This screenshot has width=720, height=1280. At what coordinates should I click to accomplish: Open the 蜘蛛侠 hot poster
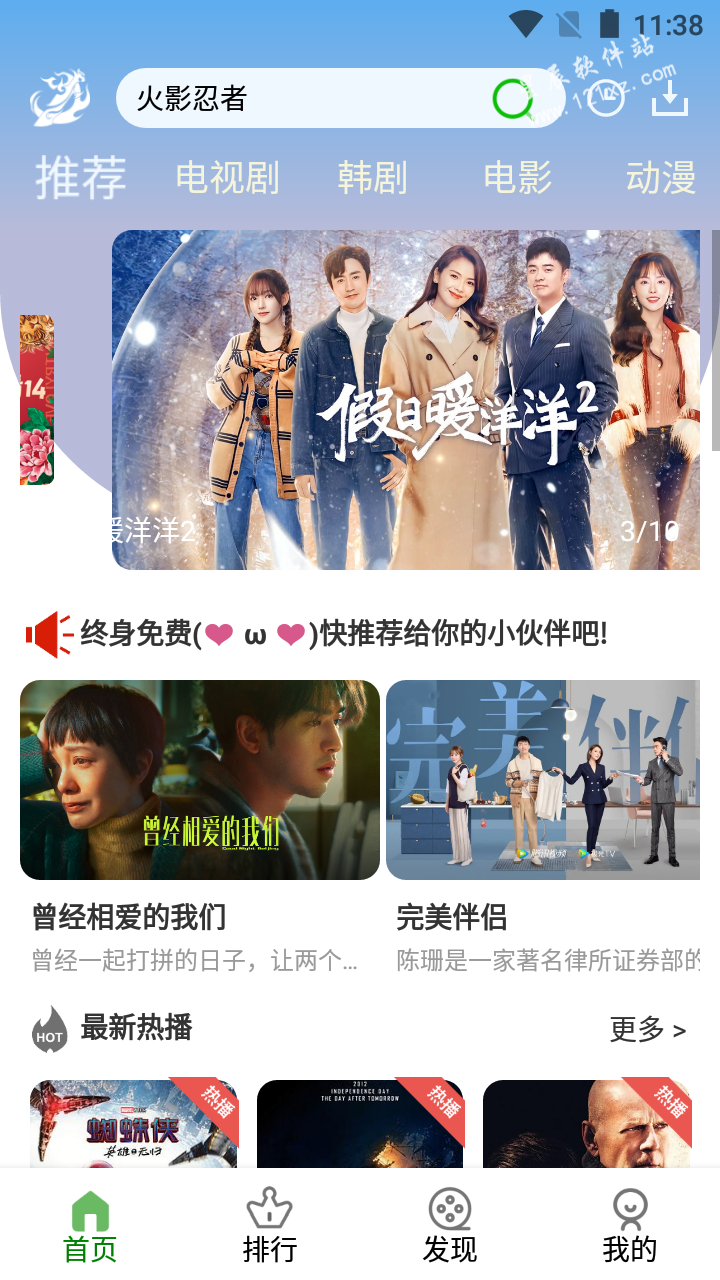134,1123
